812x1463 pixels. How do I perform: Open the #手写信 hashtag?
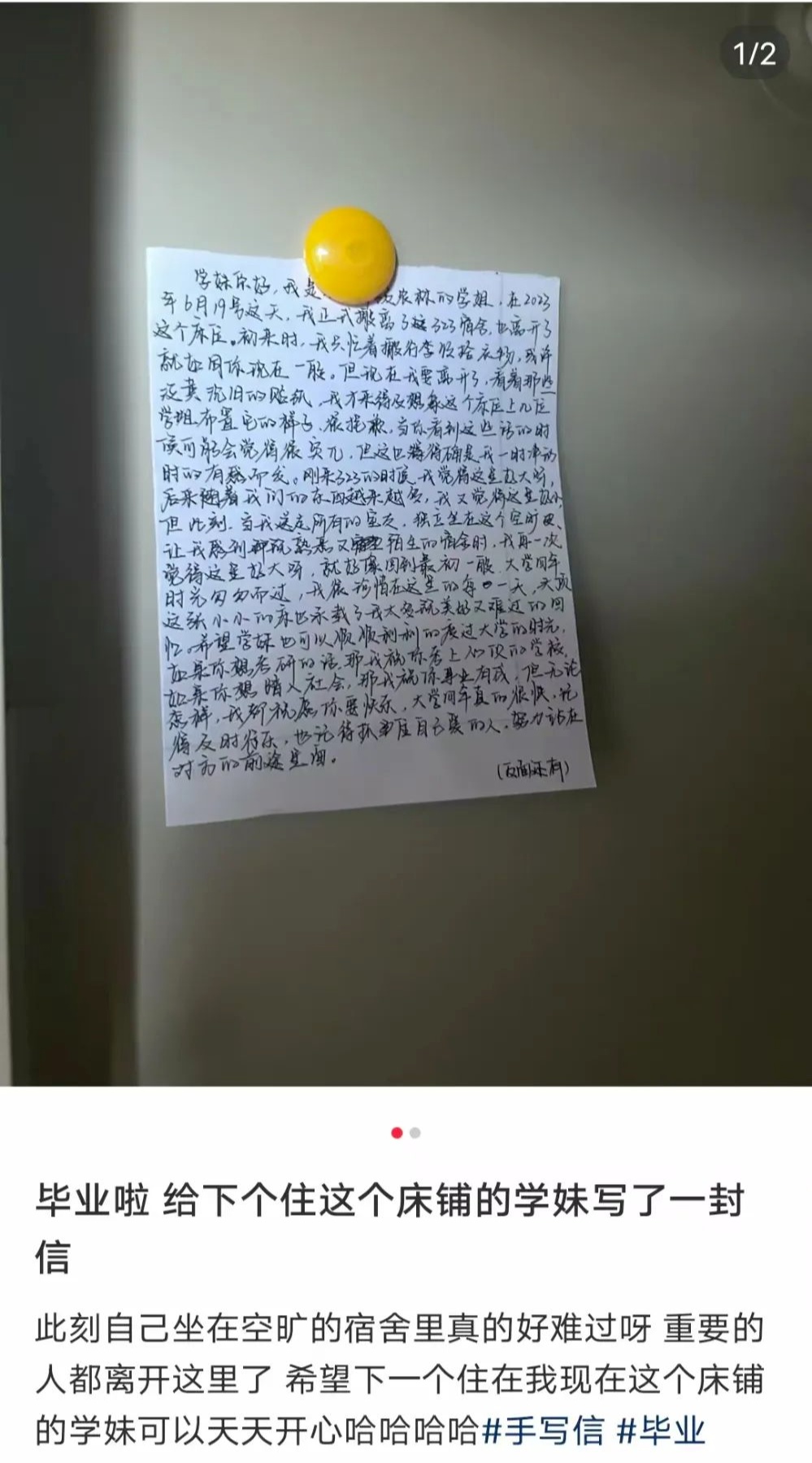tap(544, 1430)
